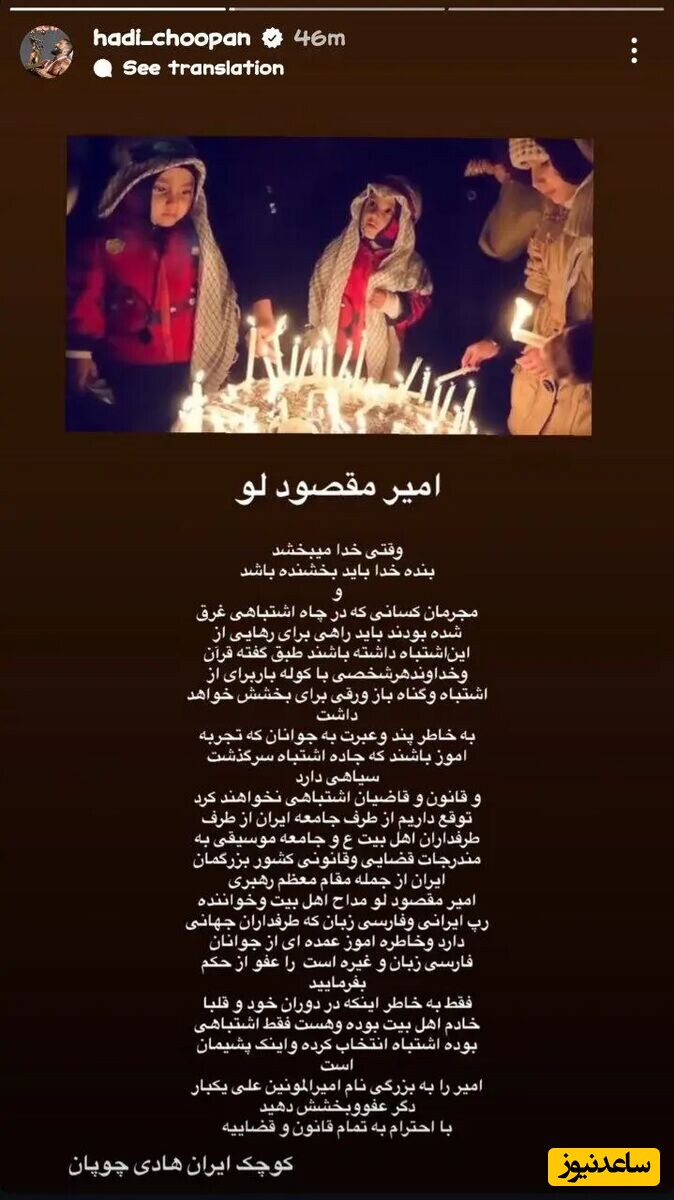This screenshot has width=674, height=1200.
Task: Open the story's three-dot overflow menu
Action: click(634, 51)
